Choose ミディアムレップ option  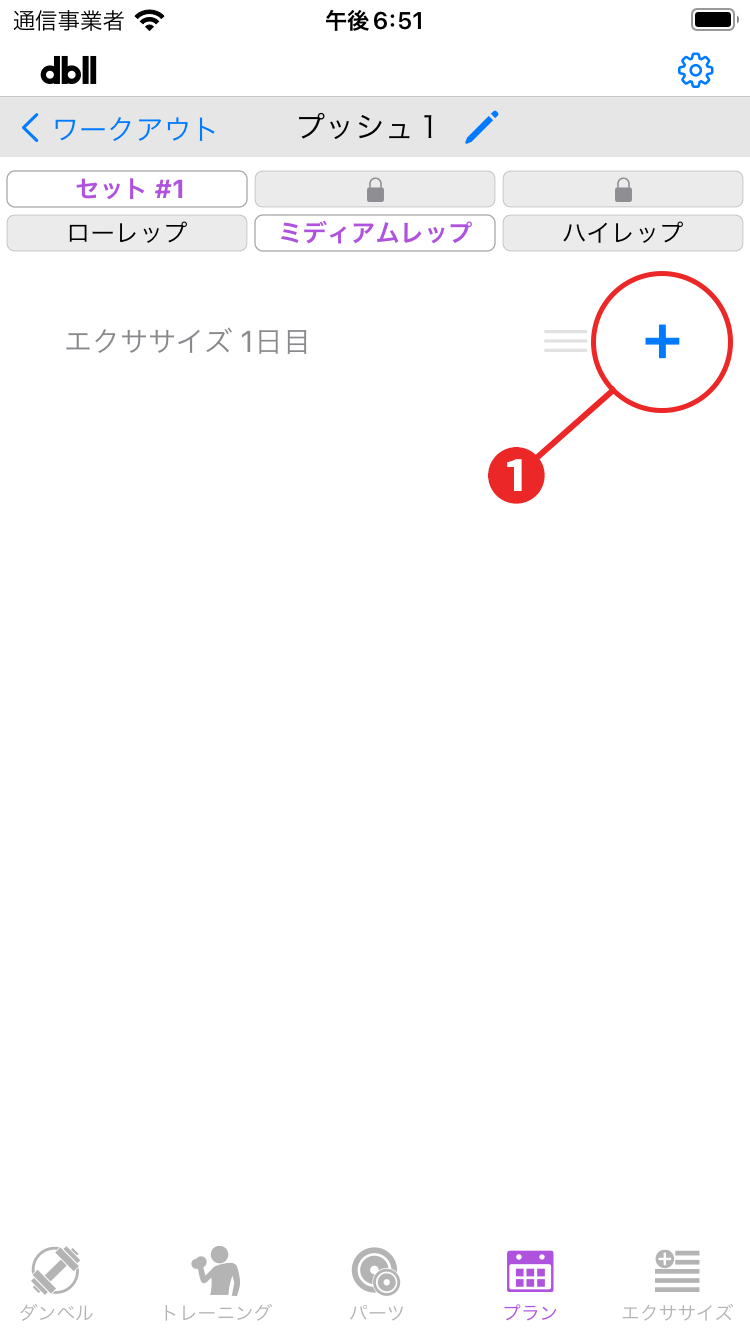tap(375, 233)
